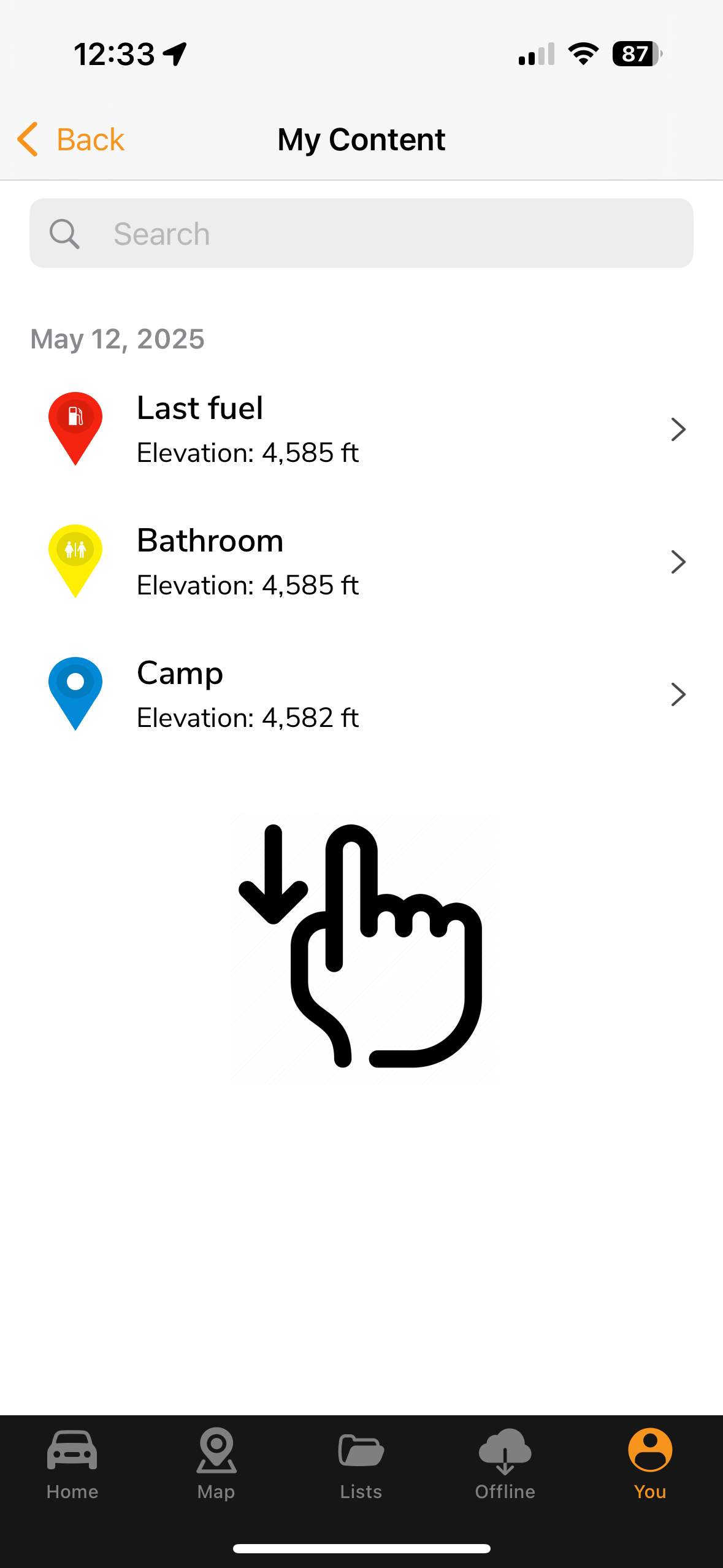Open the Camp waypoint
The height and width of the screenshot is (1568, 723).
click(361, 694)
